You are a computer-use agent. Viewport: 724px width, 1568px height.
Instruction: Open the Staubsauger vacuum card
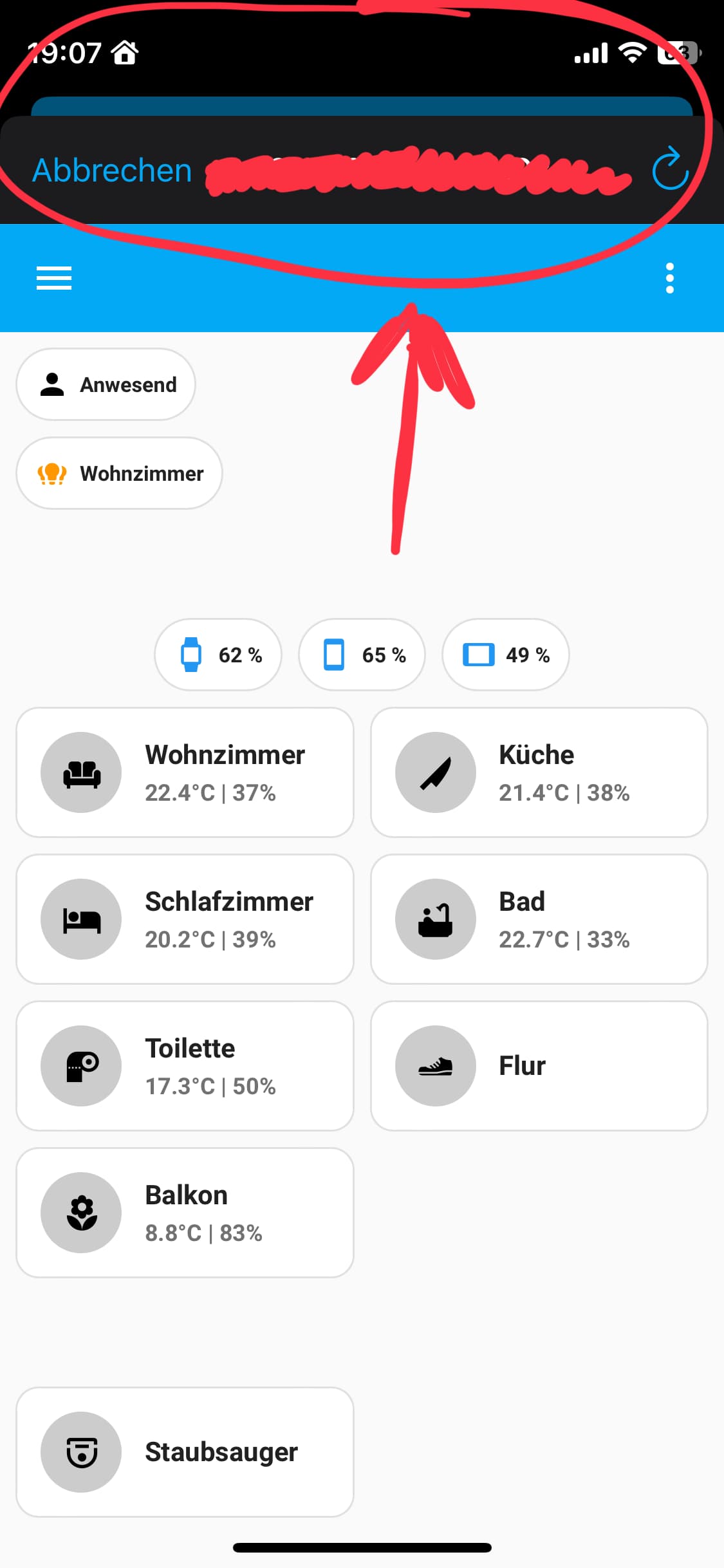(x=185, y=1452)
